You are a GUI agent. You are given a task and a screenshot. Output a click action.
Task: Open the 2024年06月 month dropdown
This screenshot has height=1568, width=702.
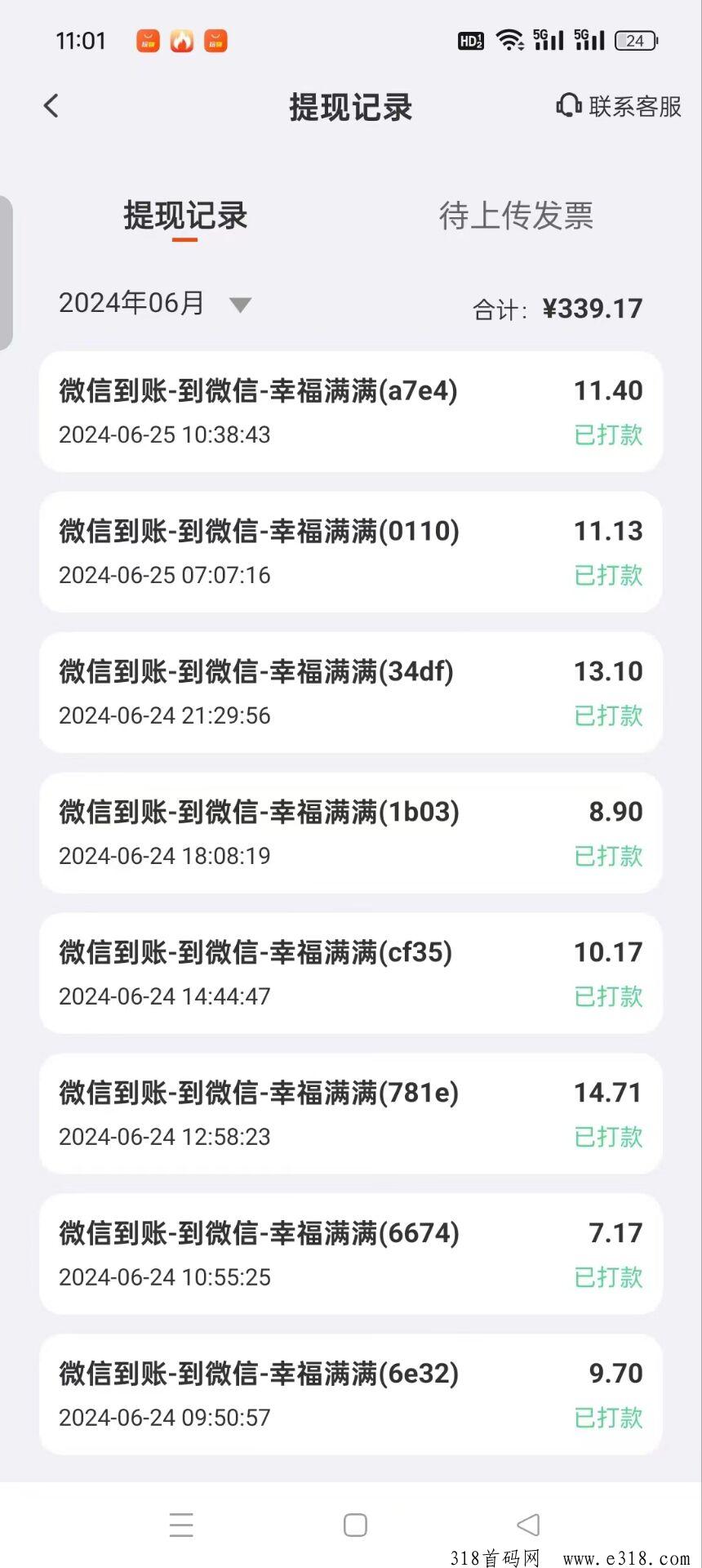tap(155, 303)
